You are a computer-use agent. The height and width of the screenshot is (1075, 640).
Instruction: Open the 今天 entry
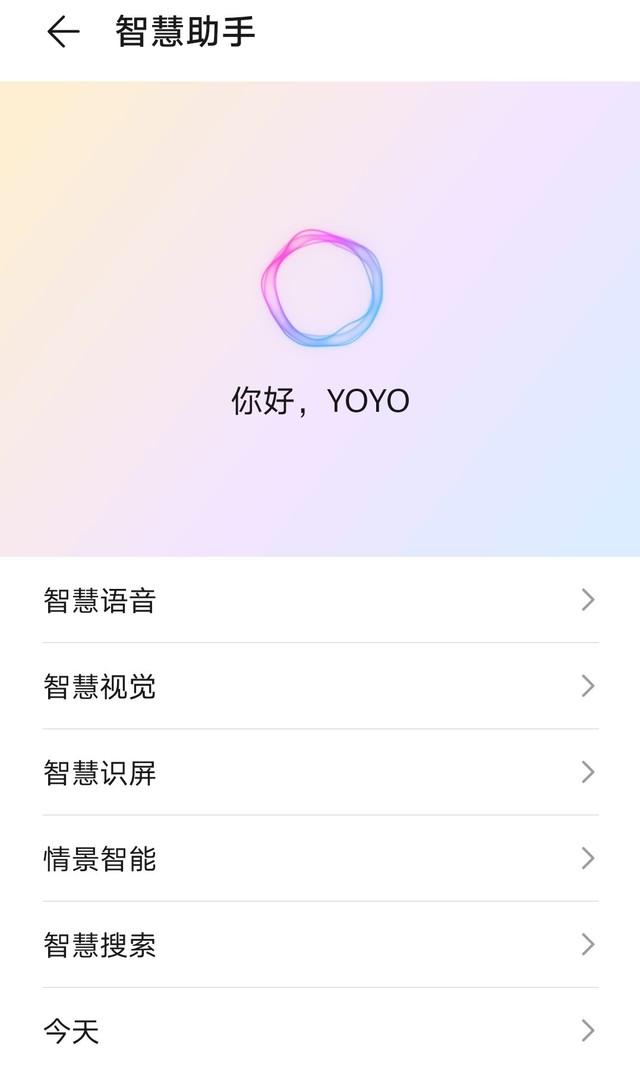click(x=320, y=1031)
